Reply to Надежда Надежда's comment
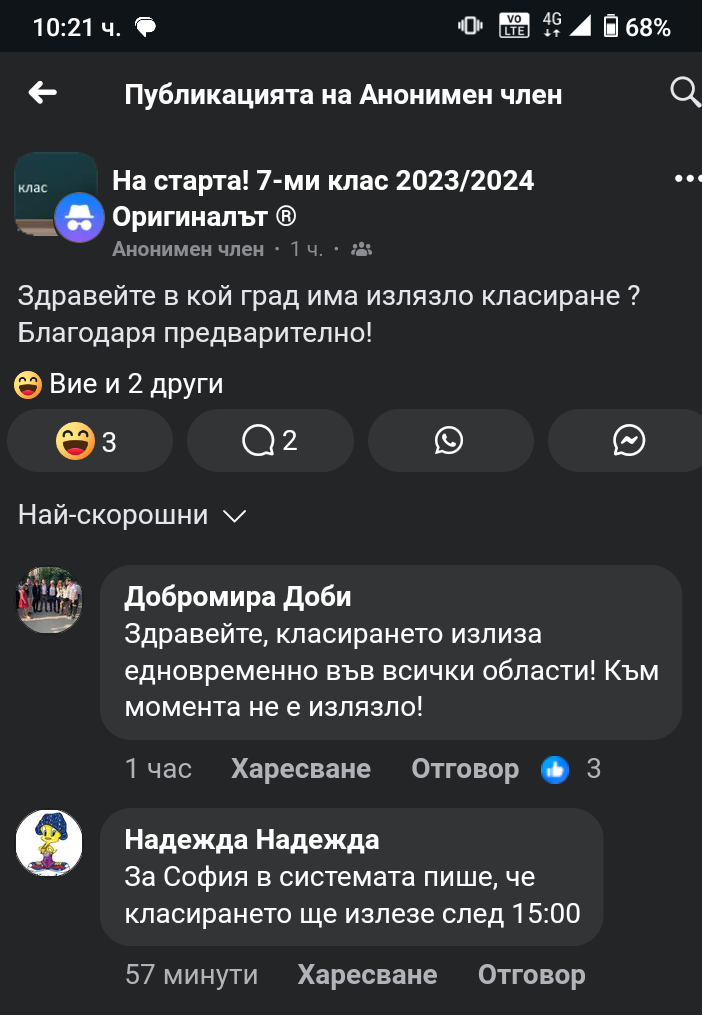The height and width of the screenshot is (1015, 702). pyautogui.click(x=531, y=975)
